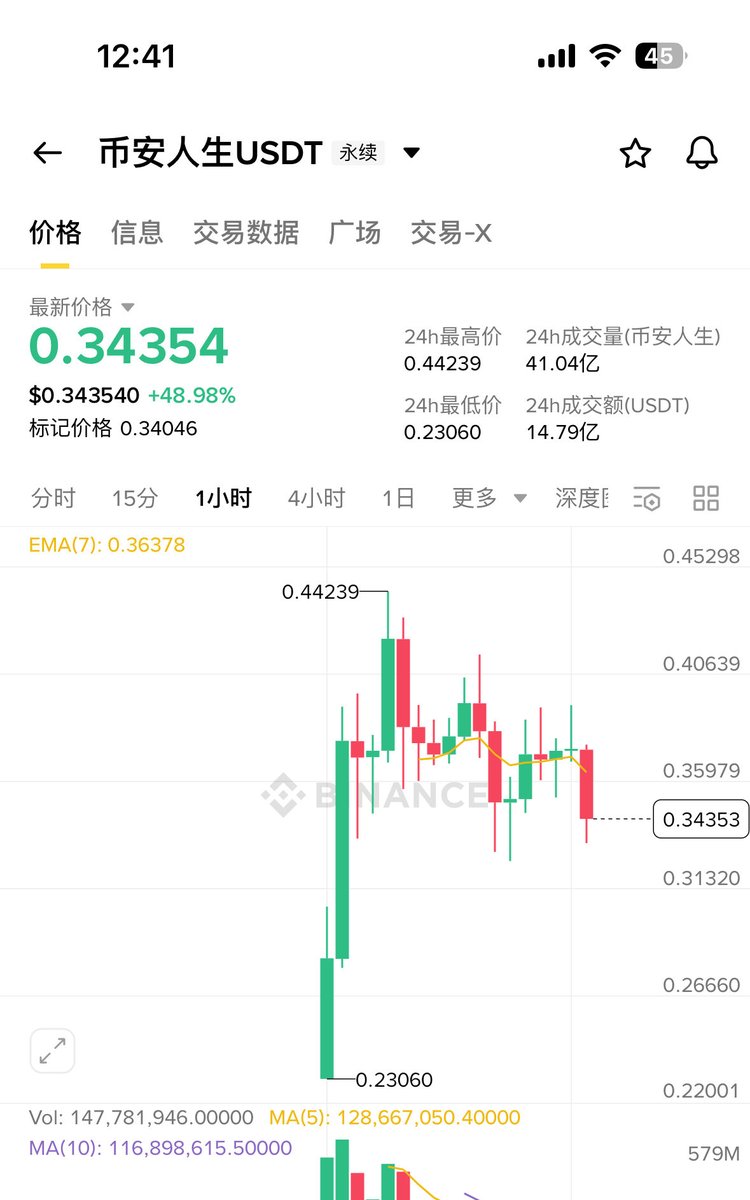Set a price alert with the bell

click(x=702, y=153)
